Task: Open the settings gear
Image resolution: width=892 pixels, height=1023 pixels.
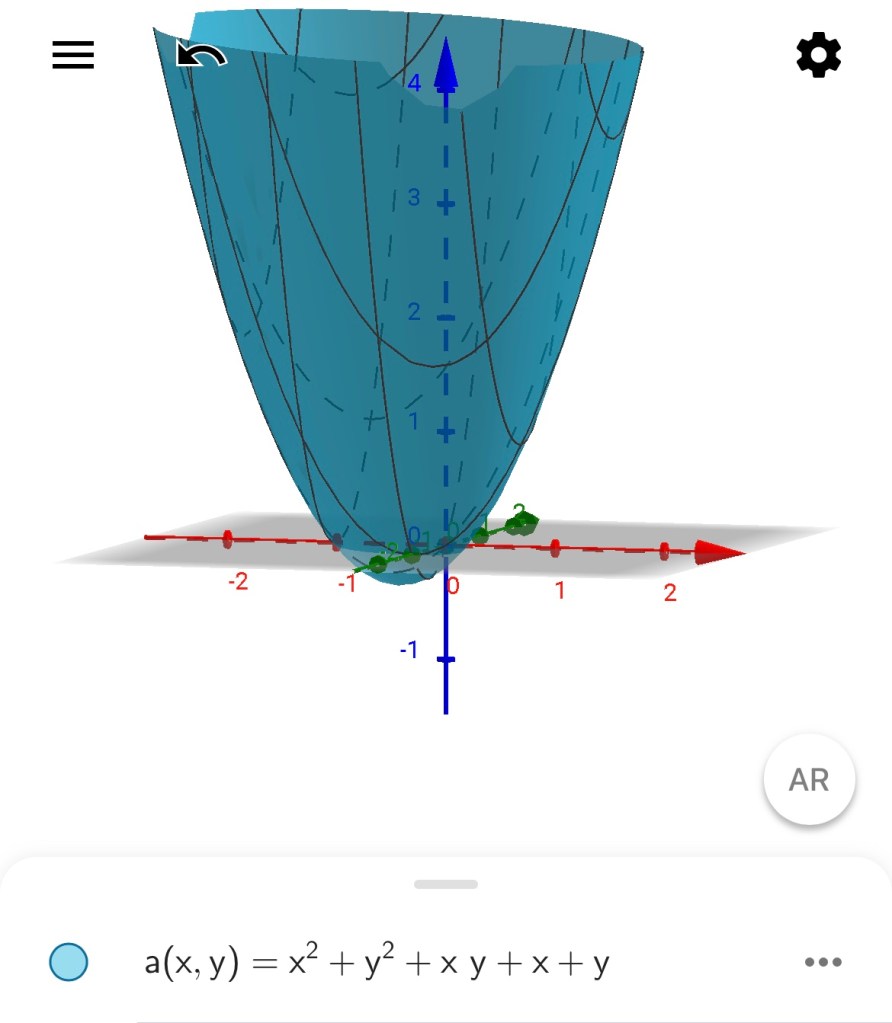Action: 818,56
